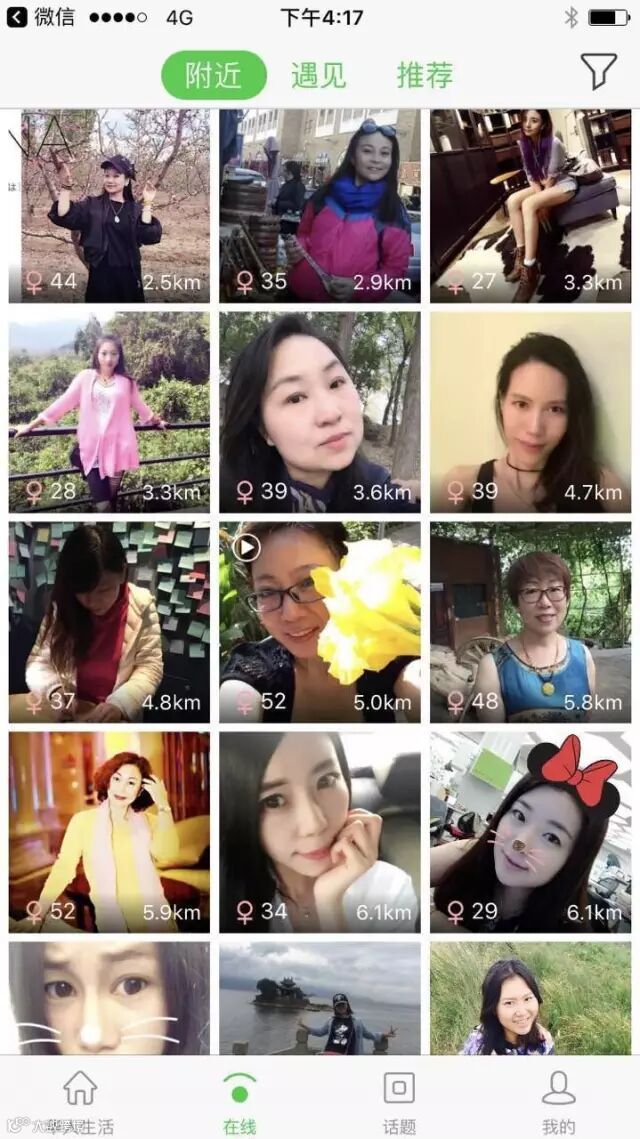Open the profile aged 39 at 3.6km
The image size is (640, 1139).
click(x=320, y=413)
